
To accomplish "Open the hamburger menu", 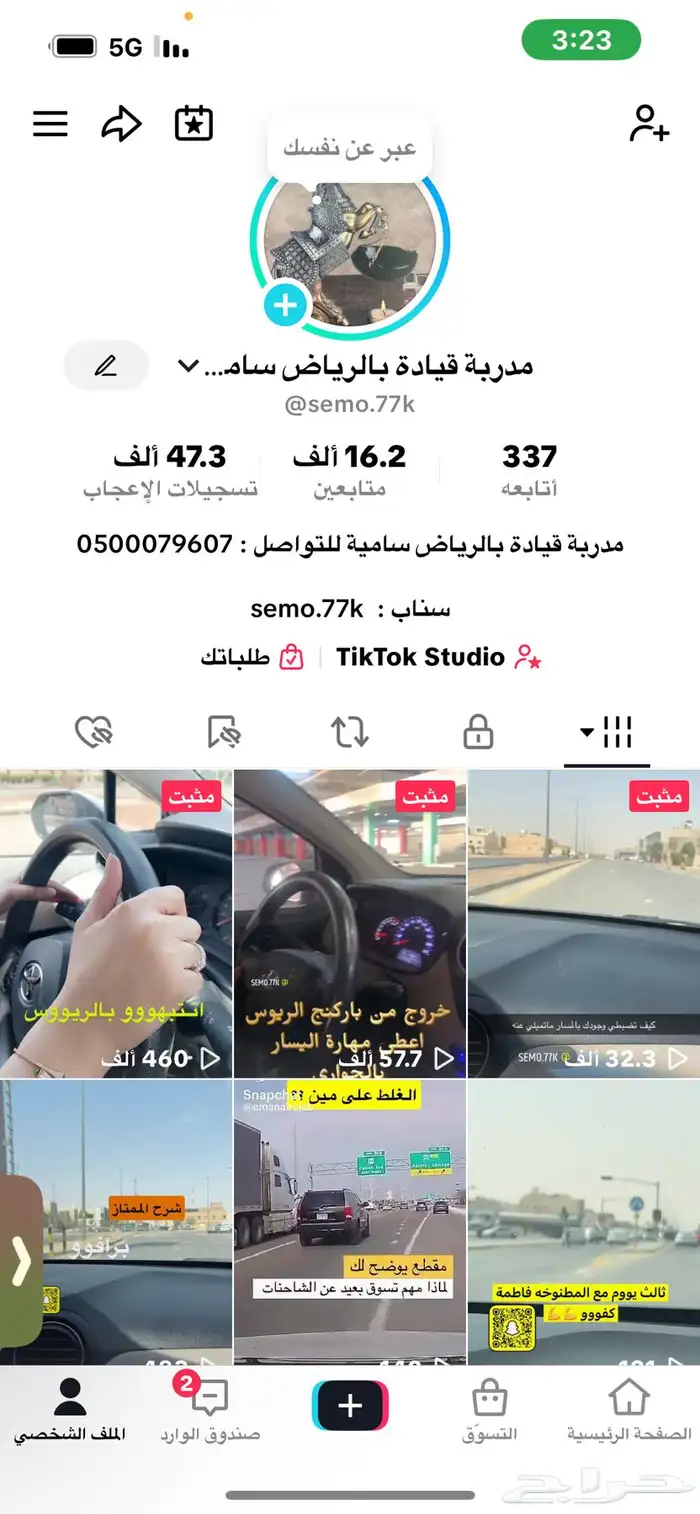I will point(50,124).
